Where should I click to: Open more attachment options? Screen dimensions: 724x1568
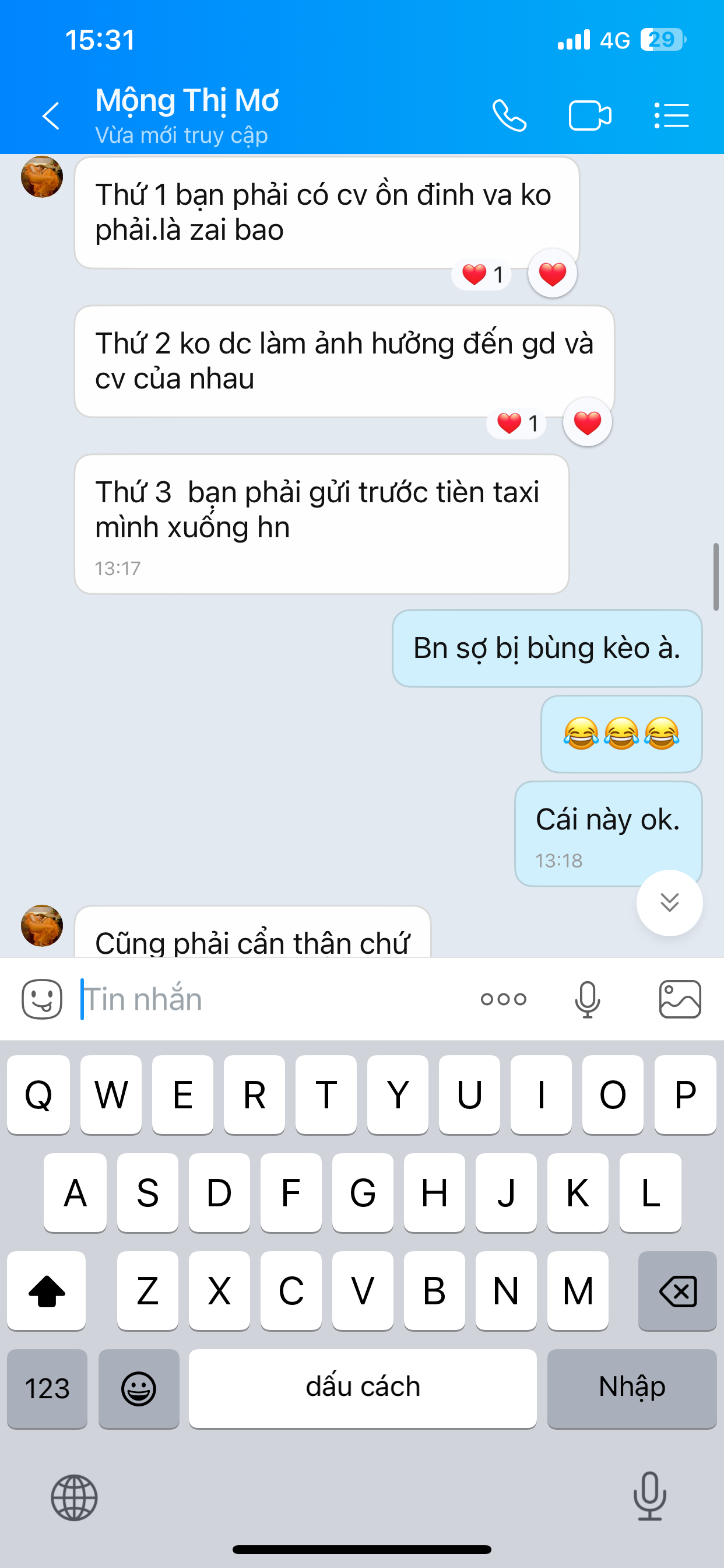(x=503, y=999)
